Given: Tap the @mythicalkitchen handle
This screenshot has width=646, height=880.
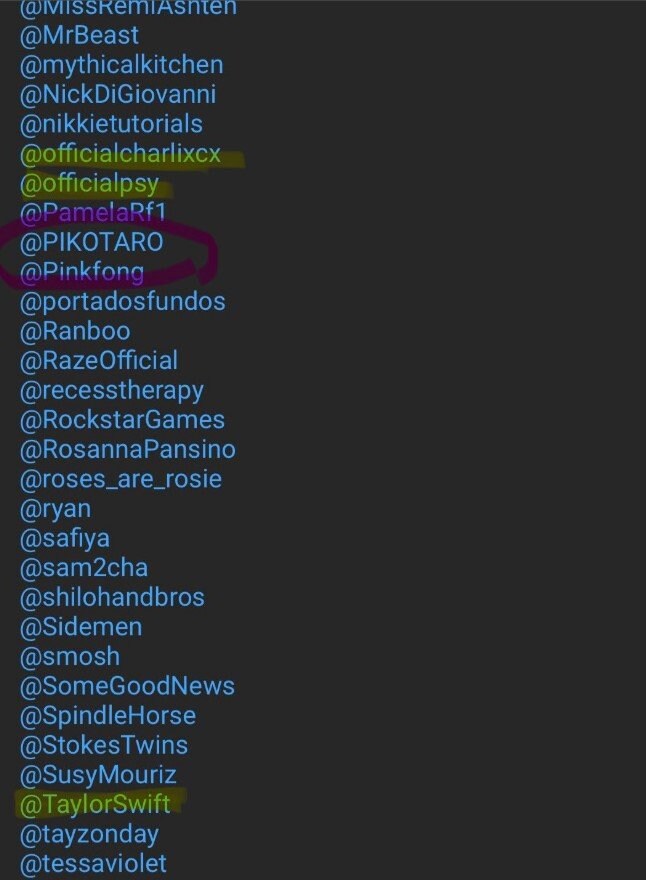Looking at the screenshot, I should (121, 65).
